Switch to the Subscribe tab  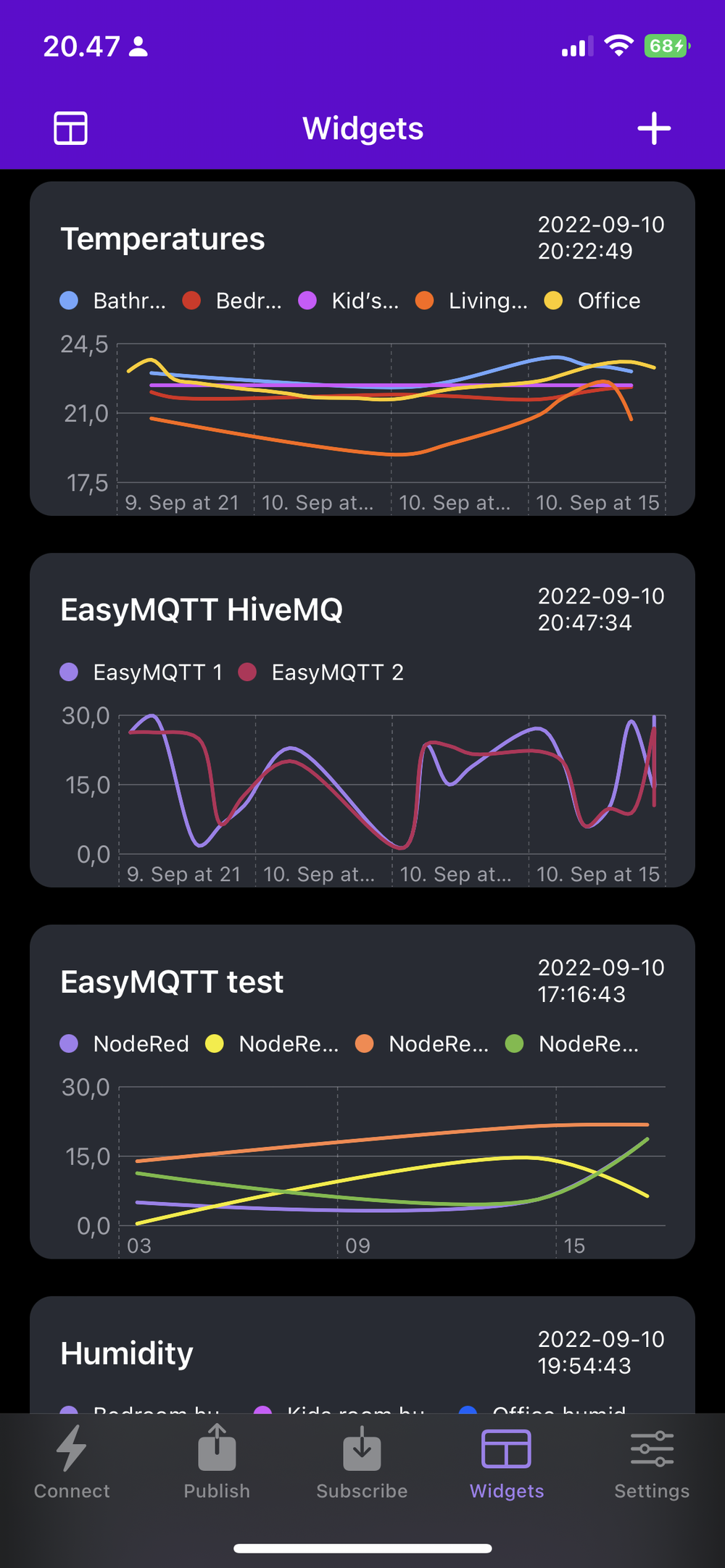[x=362, y=1461]
